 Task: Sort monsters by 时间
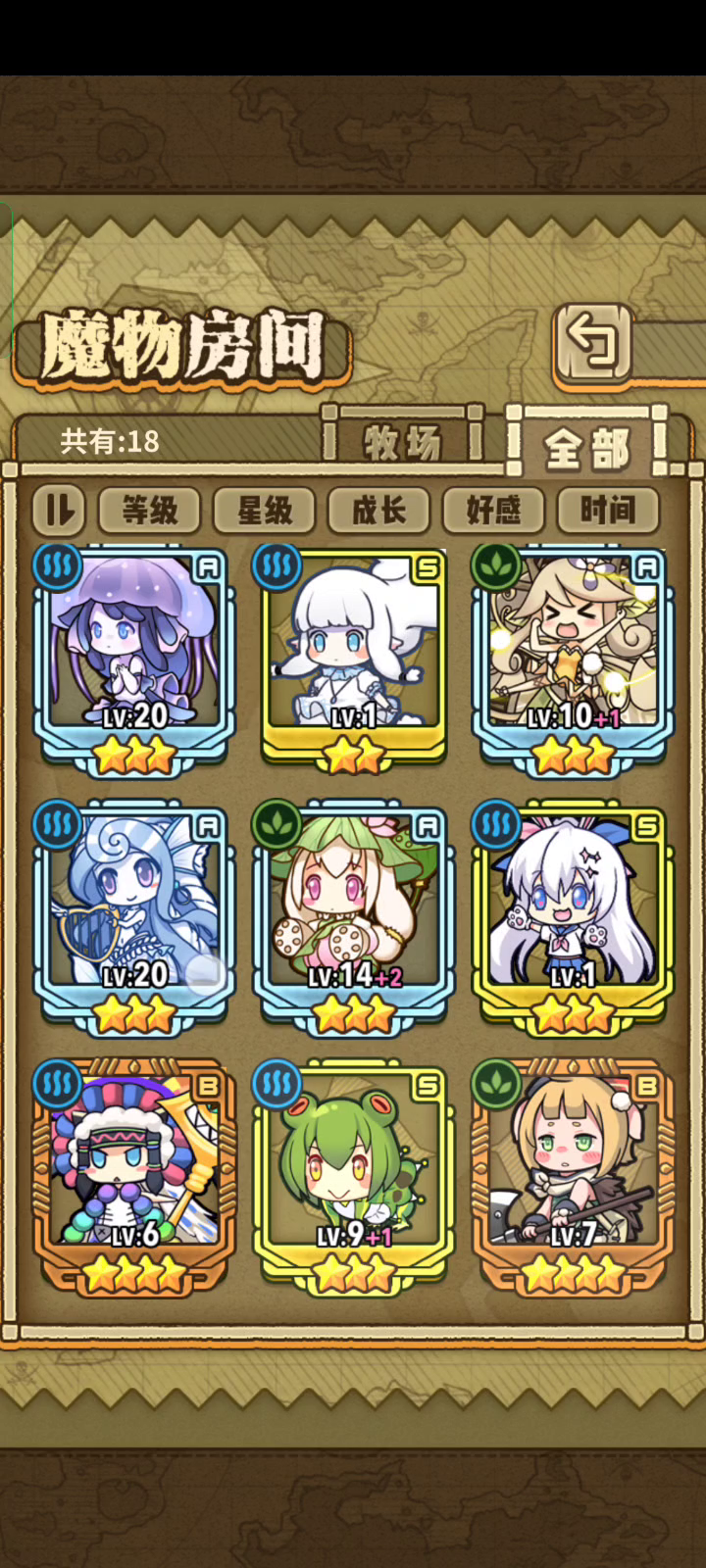coord(608,510)
